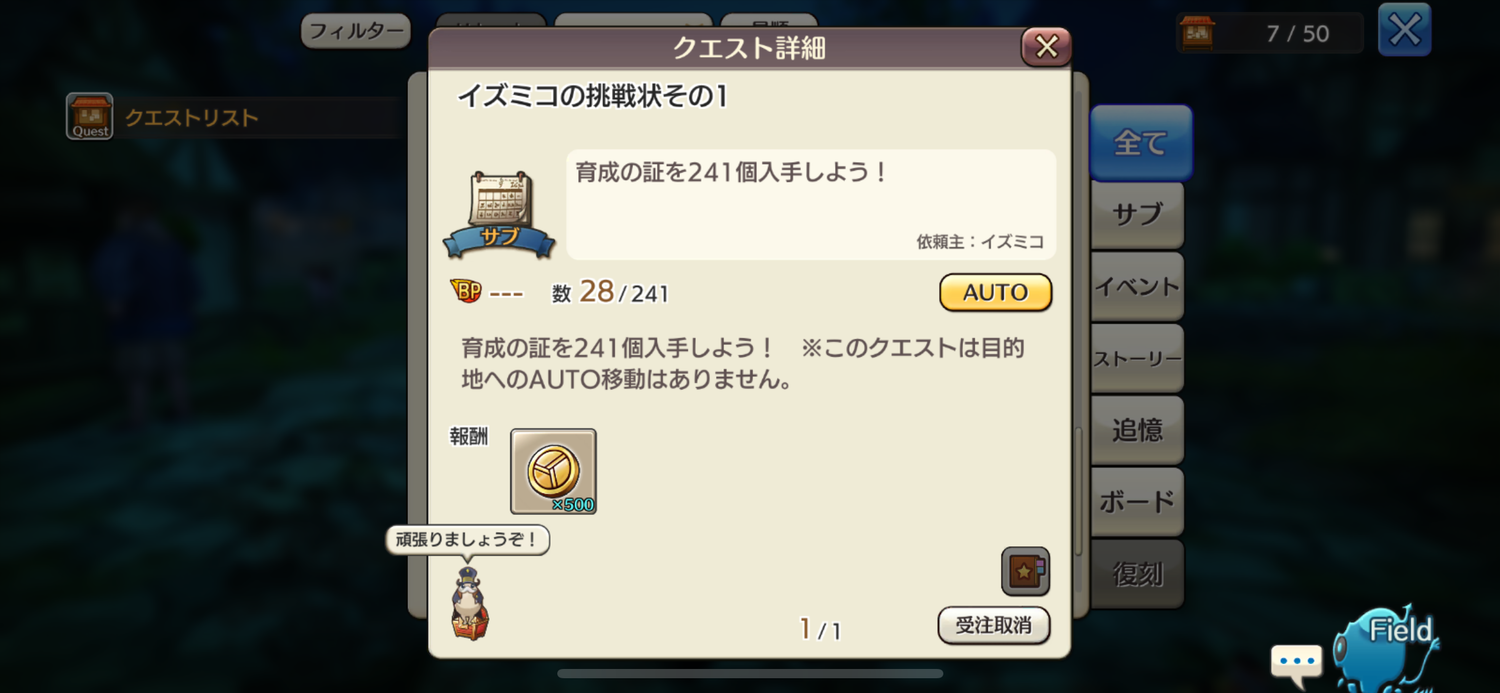Tap the 500 coin reward item

pyautogui.click(x=553, y=471)
